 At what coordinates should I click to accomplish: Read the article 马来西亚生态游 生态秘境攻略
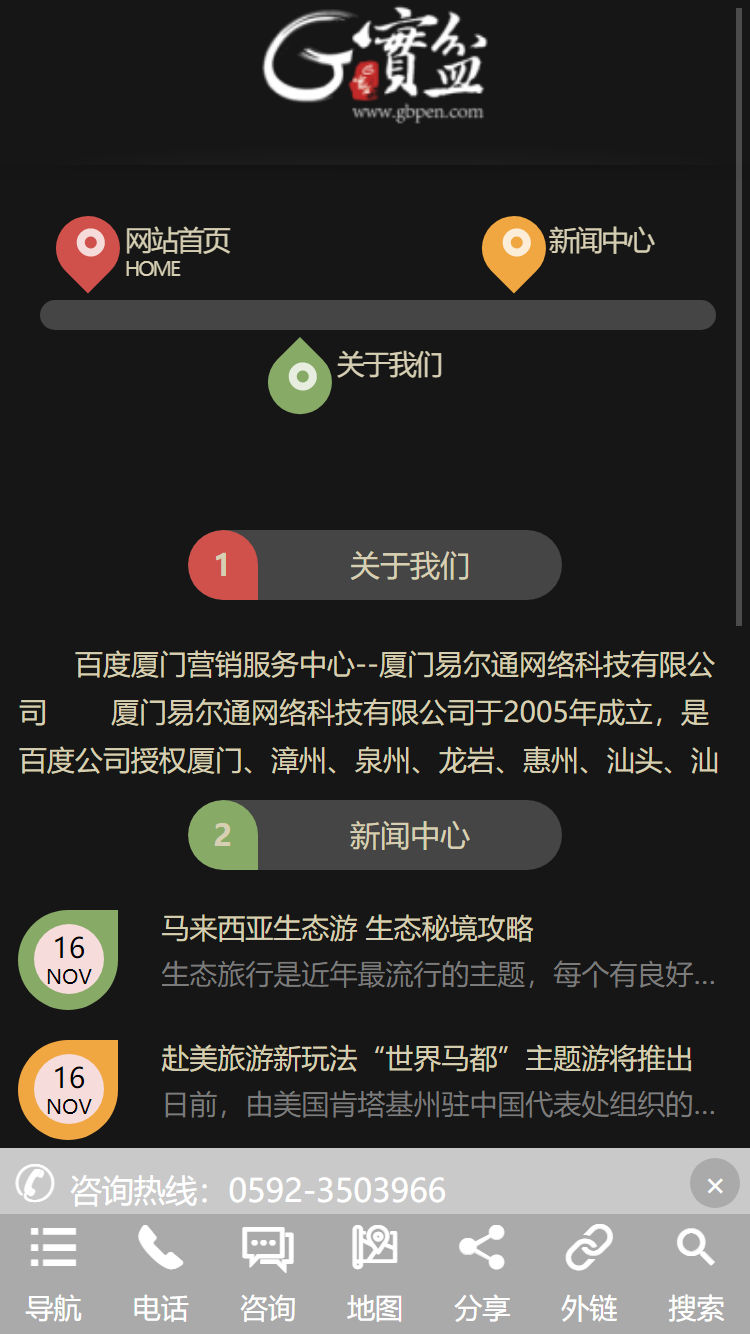347,929
